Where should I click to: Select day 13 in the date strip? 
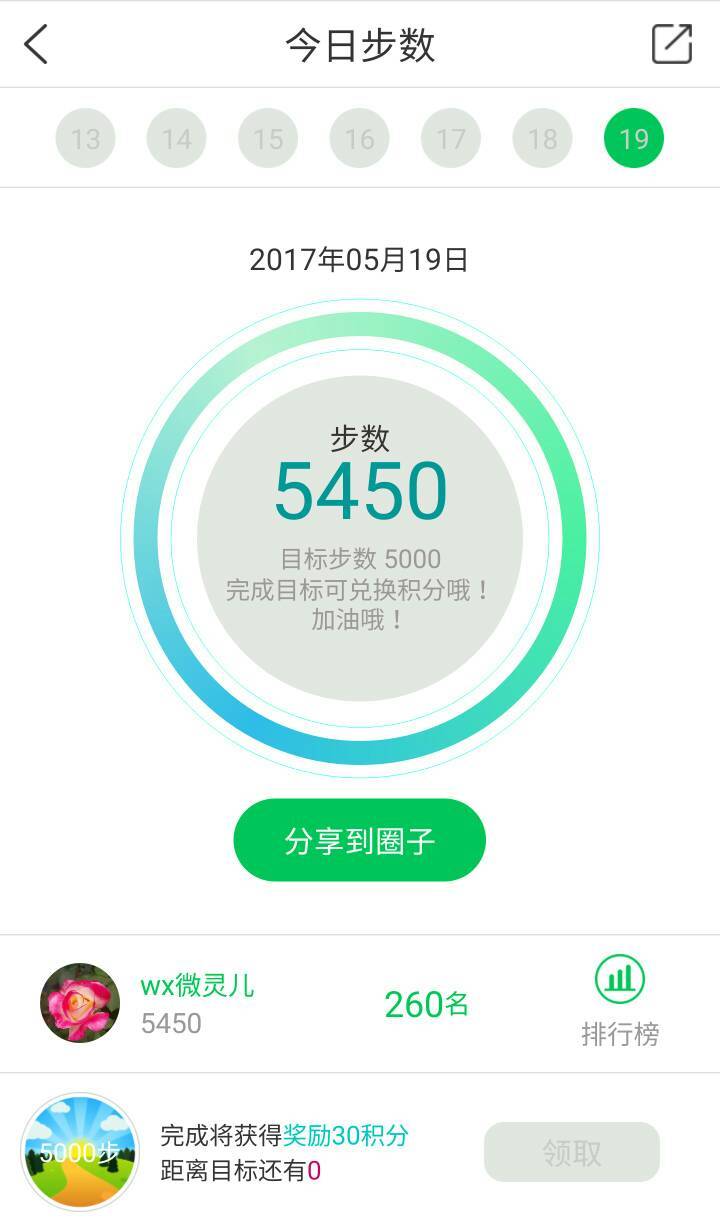tap(85, 138)
